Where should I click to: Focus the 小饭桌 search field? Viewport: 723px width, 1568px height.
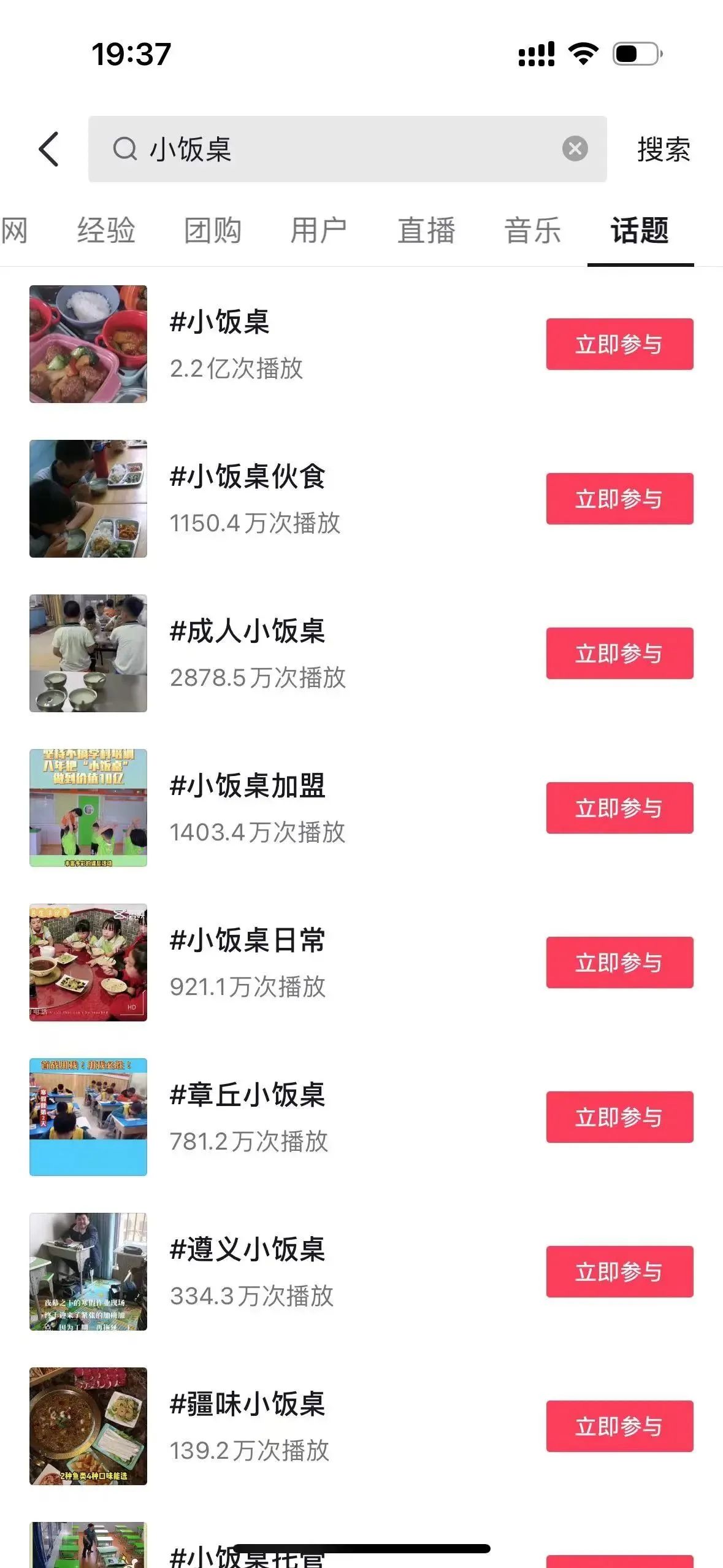343,149
